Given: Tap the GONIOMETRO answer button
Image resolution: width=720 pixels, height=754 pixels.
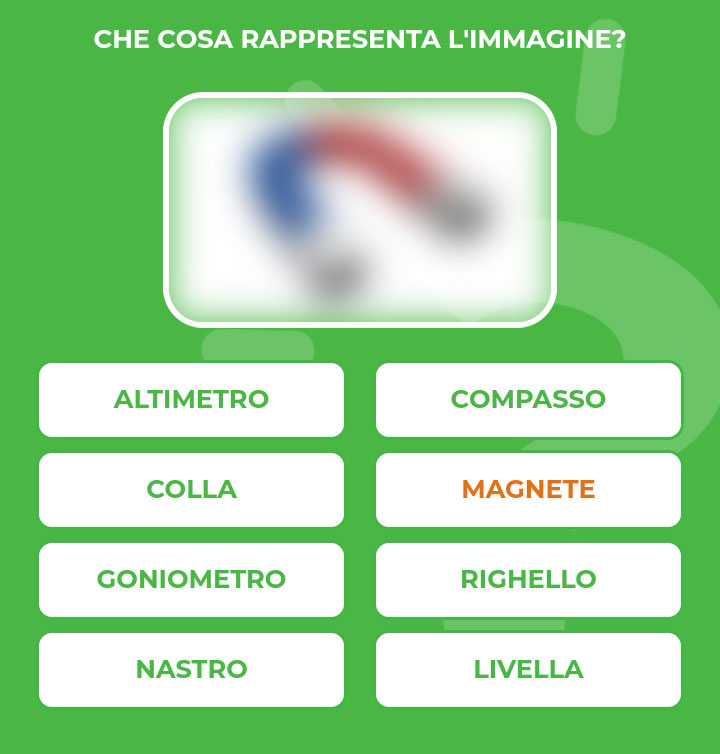Looking at the screenshot, I should pyautogui.click(x=191, y=579).
